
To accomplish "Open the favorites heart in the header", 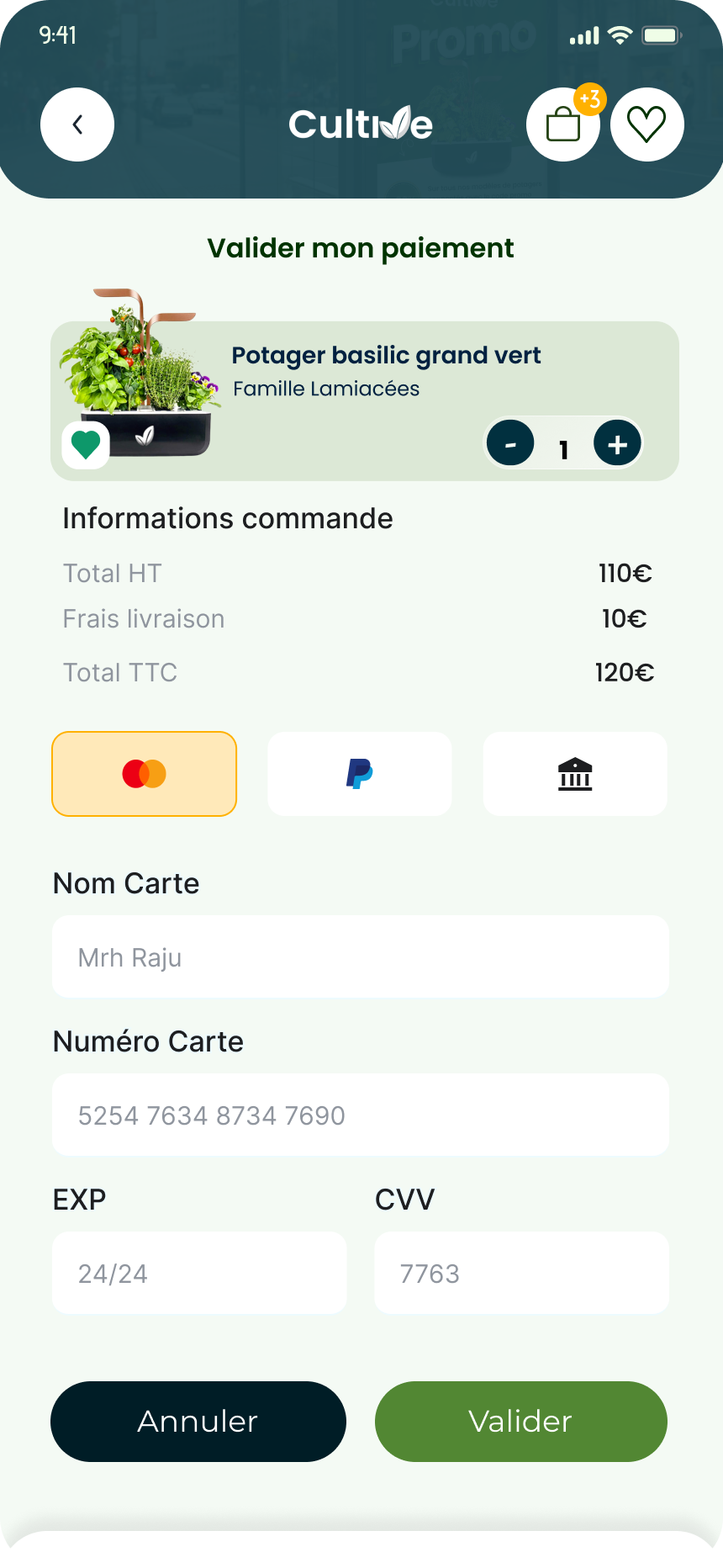I will point(646,124).
